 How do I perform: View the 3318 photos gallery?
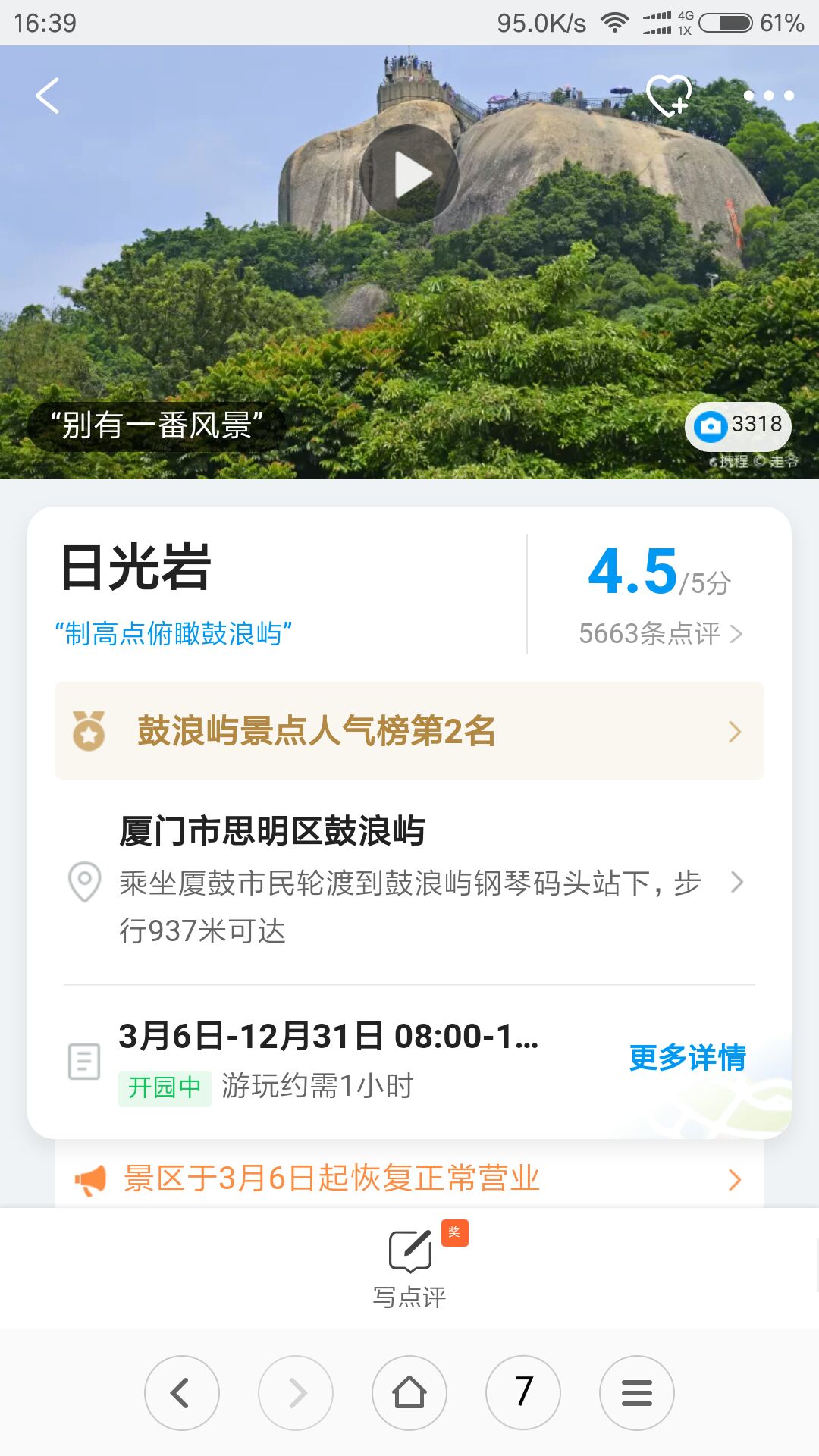pos(738,425)
